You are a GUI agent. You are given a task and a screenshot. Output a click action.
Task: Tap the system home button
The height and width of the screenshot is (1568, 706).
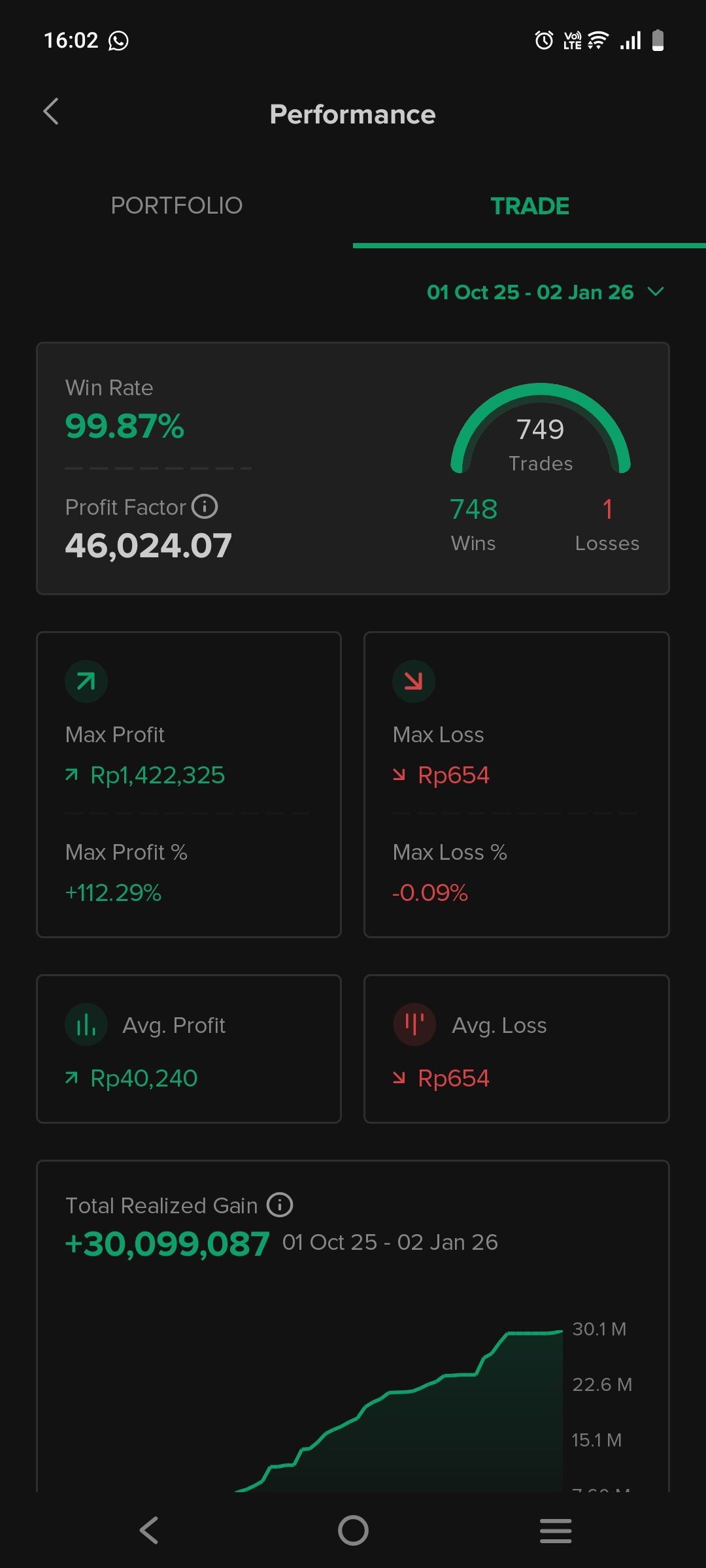point(353,1530)
